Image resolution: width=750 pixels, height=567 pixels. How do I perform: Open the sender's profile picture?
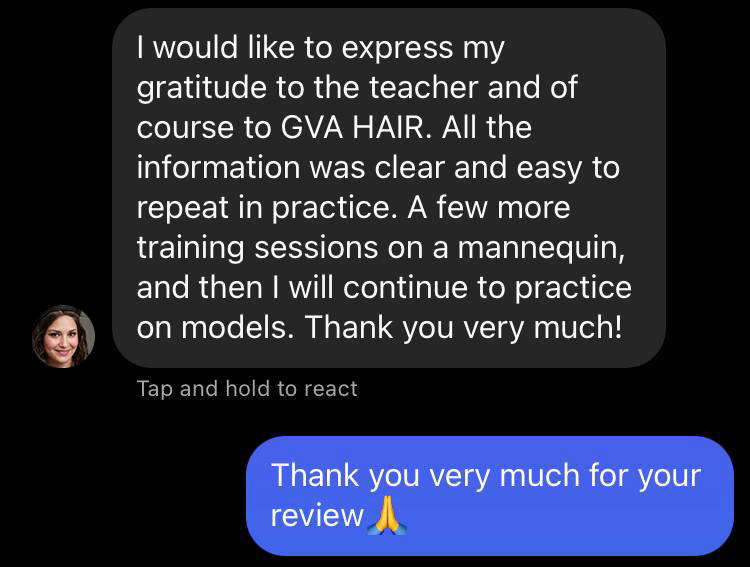pos(64,336)
